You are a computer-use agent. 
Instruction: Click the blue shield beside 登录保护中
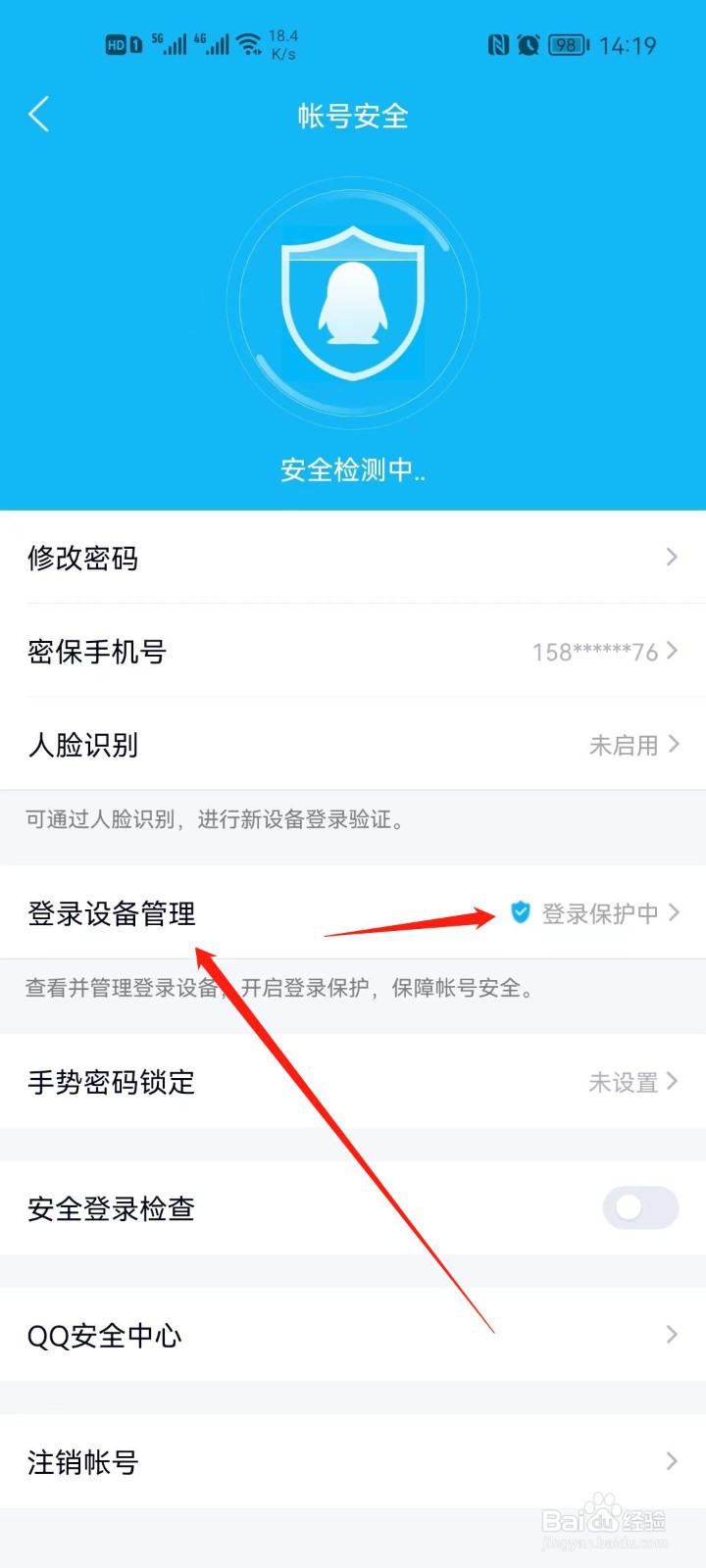(x=521, y=911)
